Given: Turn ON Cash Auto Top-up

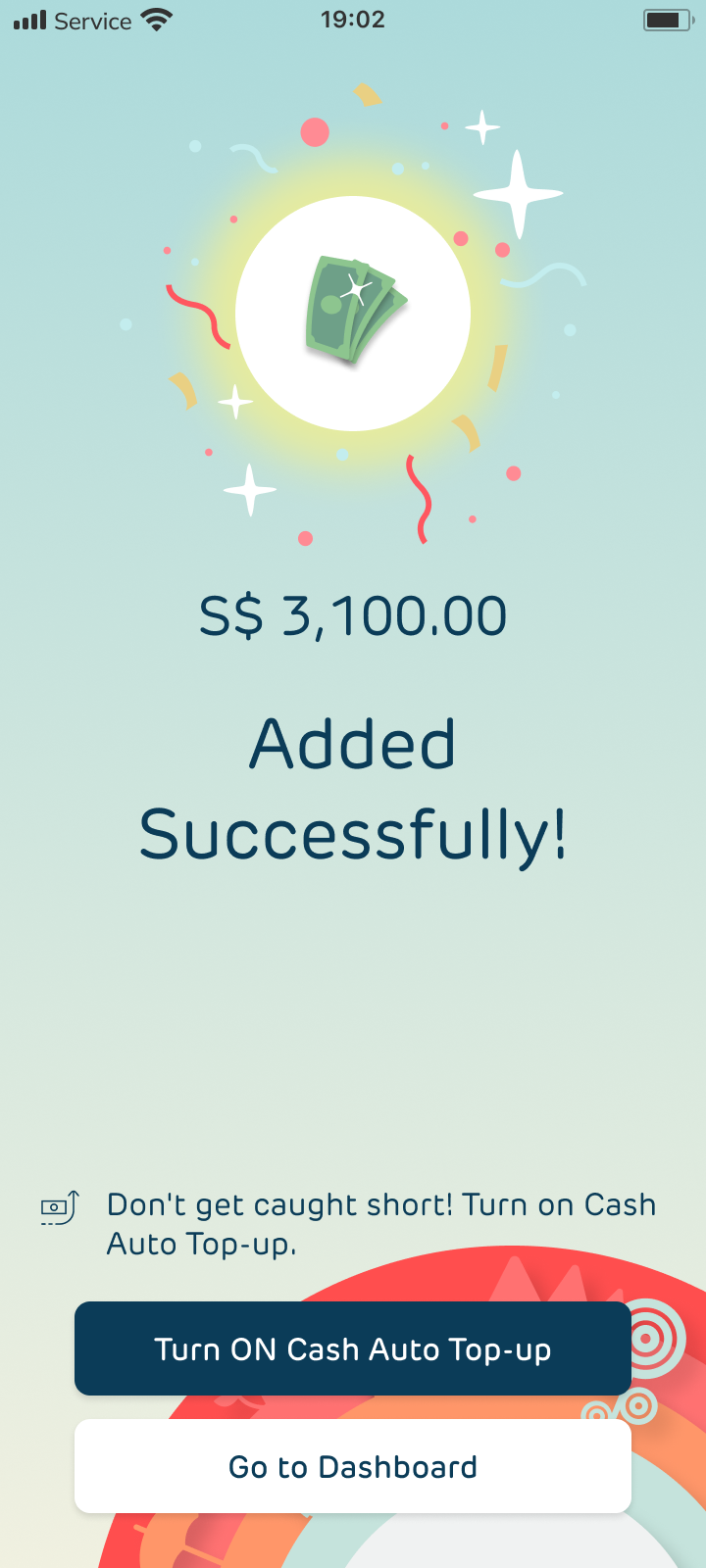Looking at the screenshot, I should [353, 1348].
